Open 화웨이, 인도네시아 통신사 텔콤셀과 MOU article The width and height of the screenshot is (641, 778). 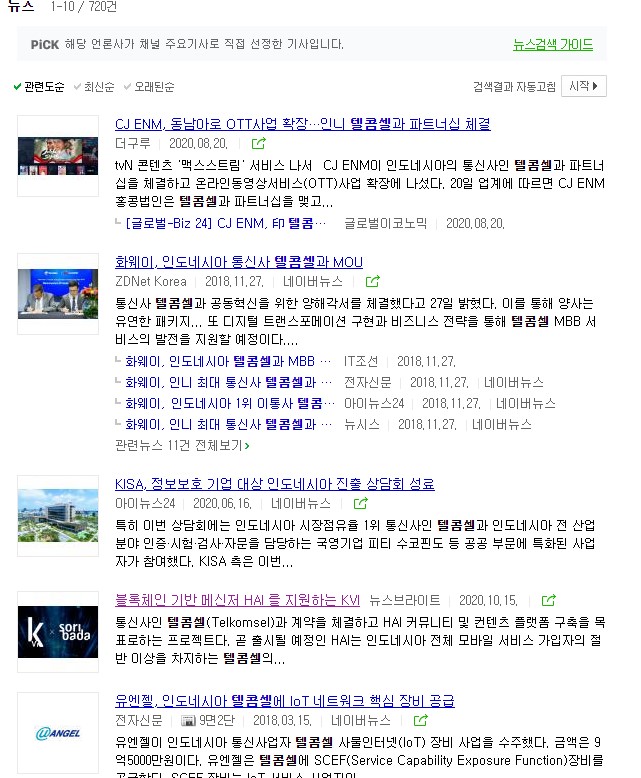(x=239, y=262)
